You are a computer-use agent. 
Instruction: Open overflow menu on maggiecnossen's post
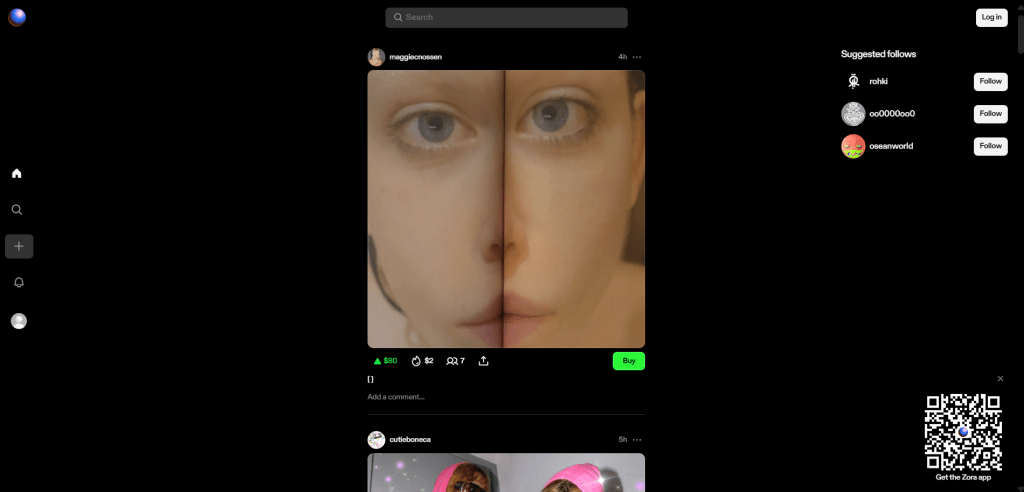tap(637, 57)
